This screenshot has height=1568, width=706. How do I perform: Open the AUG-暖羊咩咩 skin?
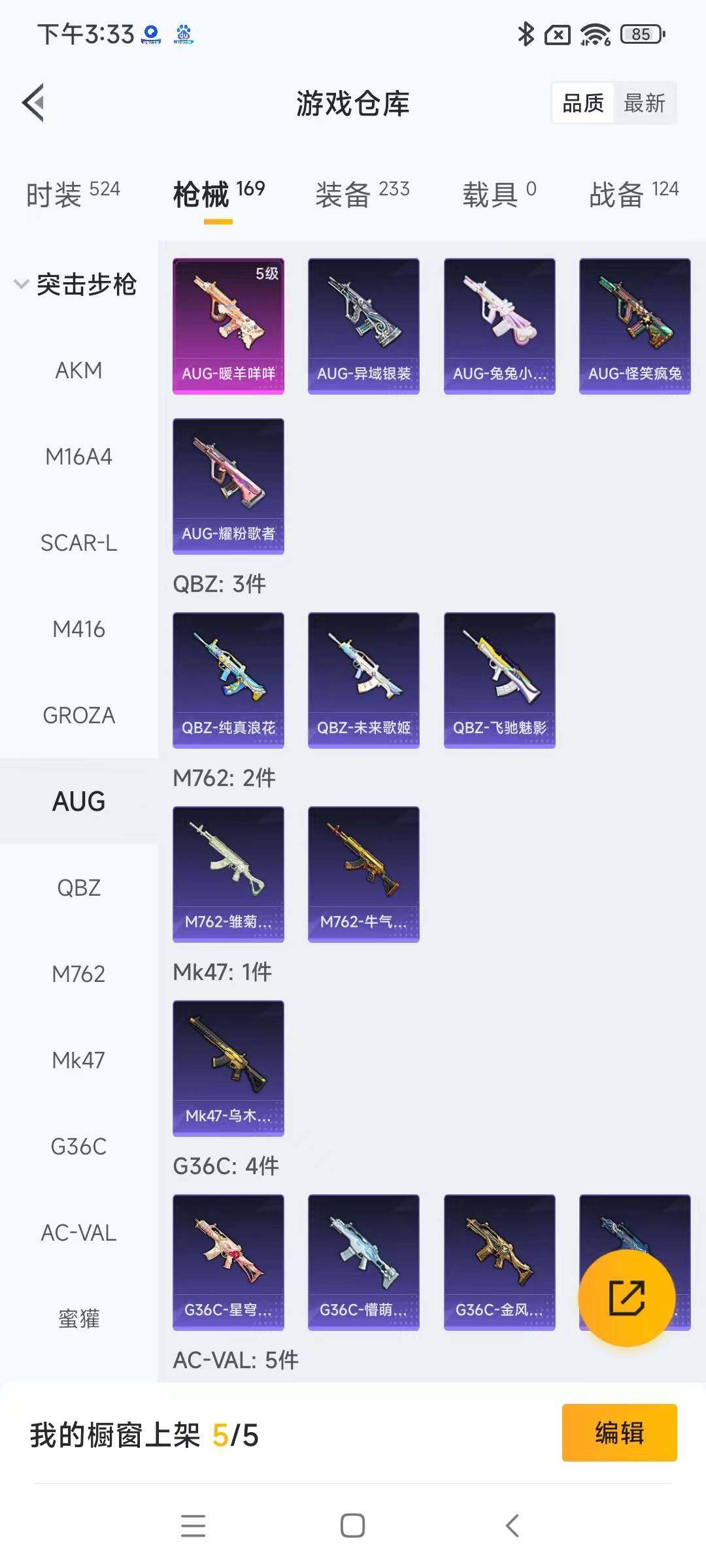[228, 326]
